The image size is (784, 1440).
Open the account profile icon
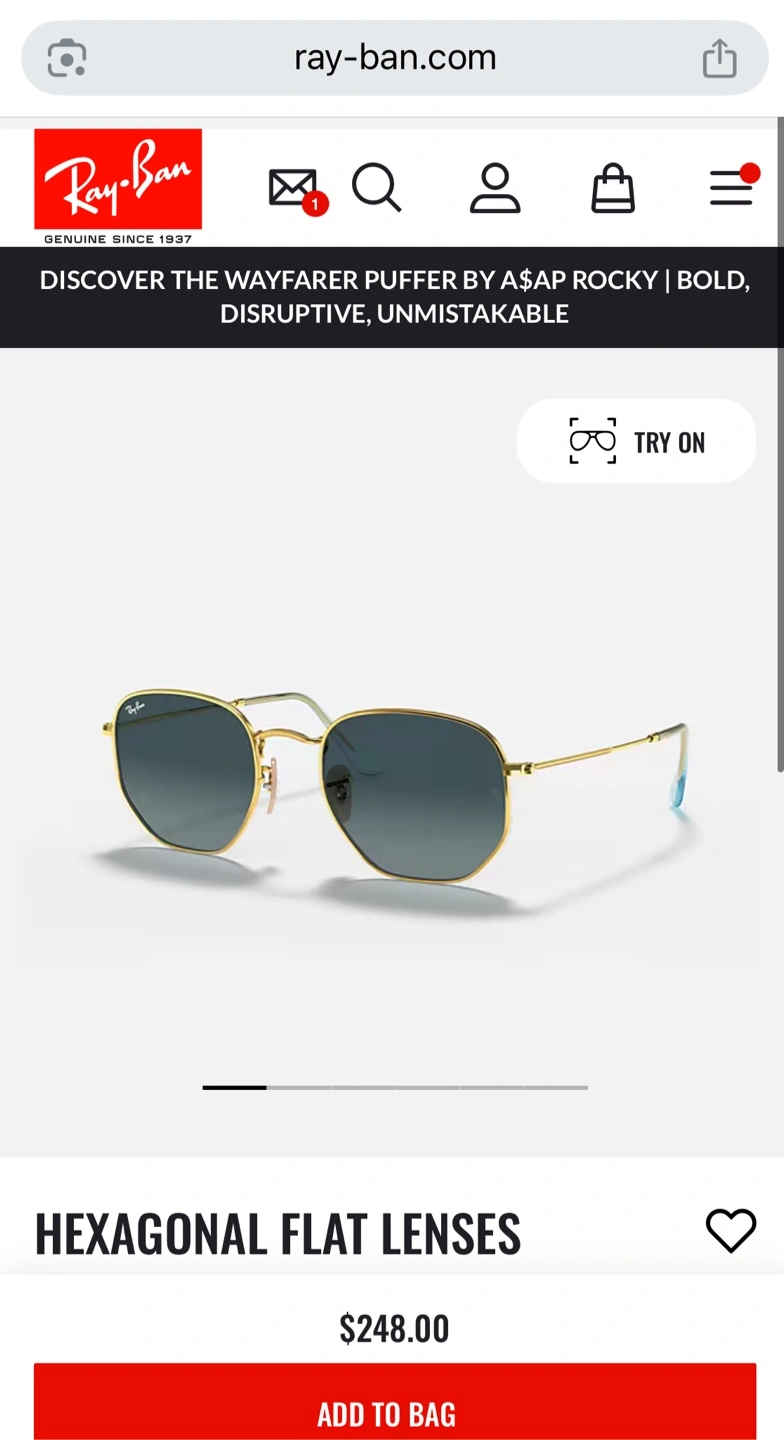tap(495, 189)
